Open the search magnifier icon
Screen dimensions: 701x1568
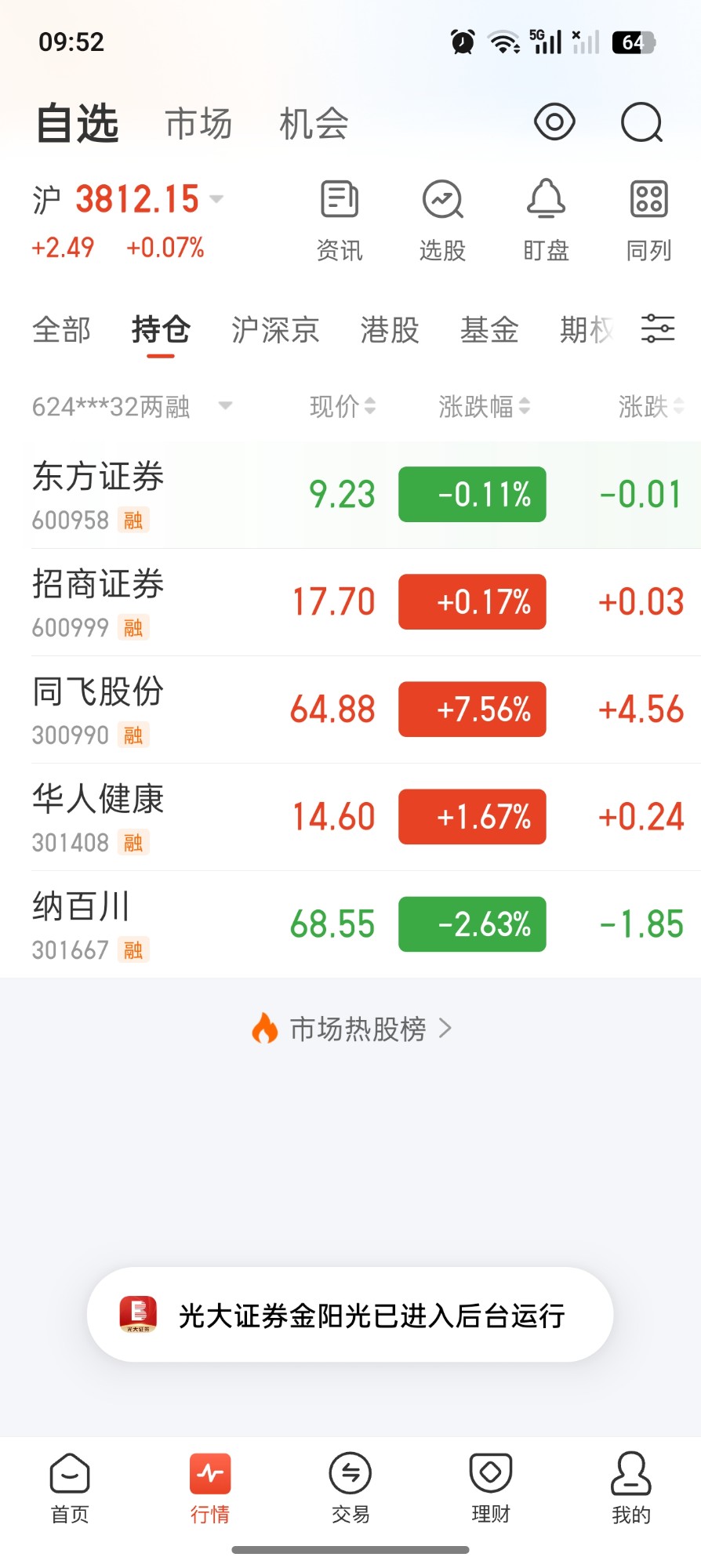642,123
